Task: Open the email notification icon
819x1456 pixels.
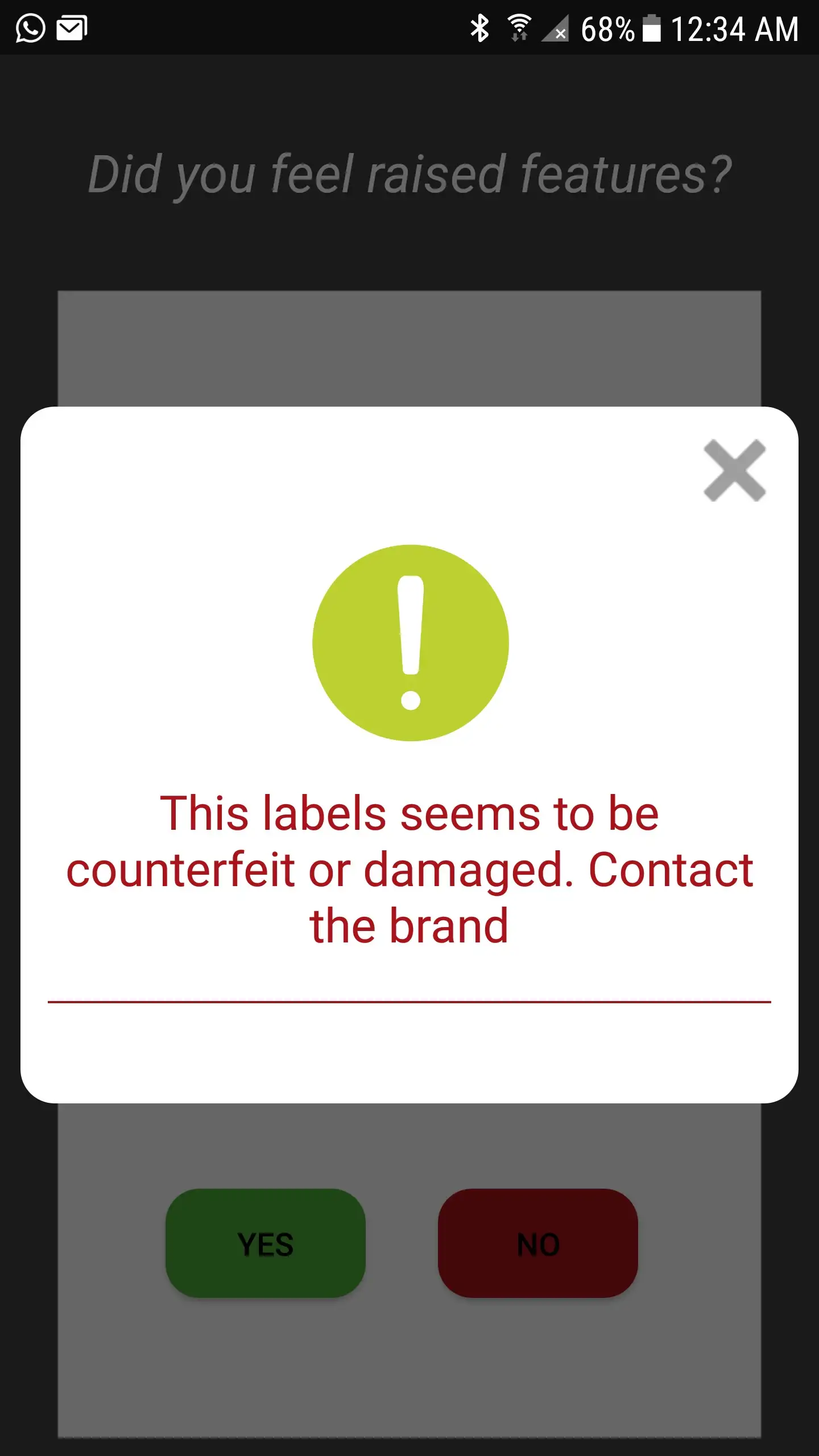Action: click(x=71, y=28)
